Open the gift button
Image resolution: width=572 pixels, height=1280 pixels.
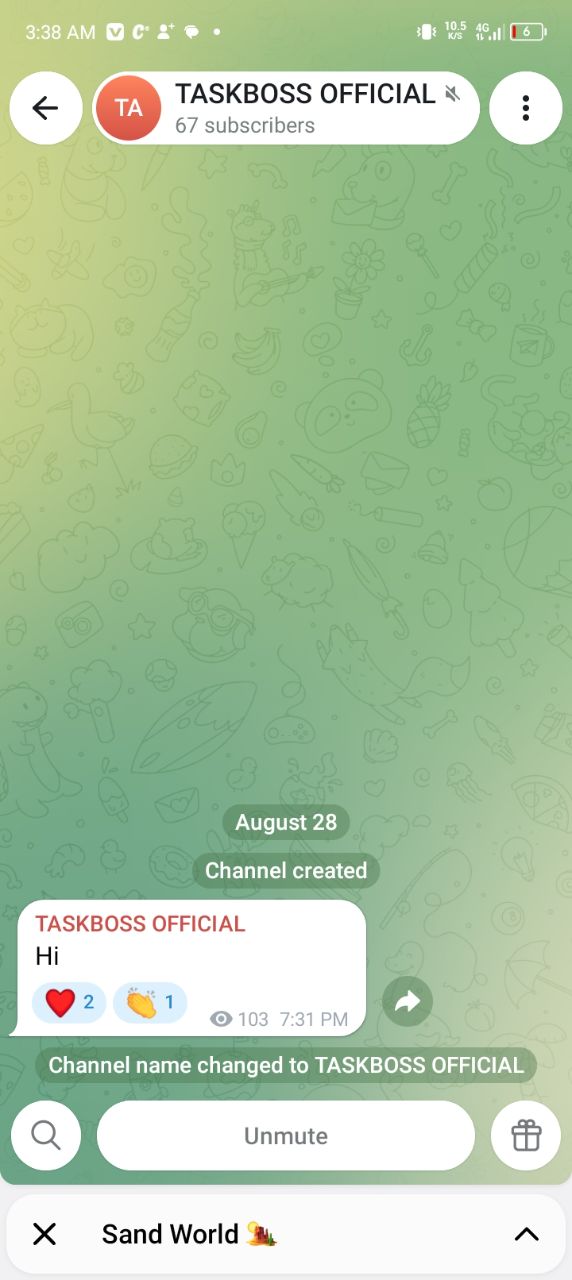[526, 1136]
